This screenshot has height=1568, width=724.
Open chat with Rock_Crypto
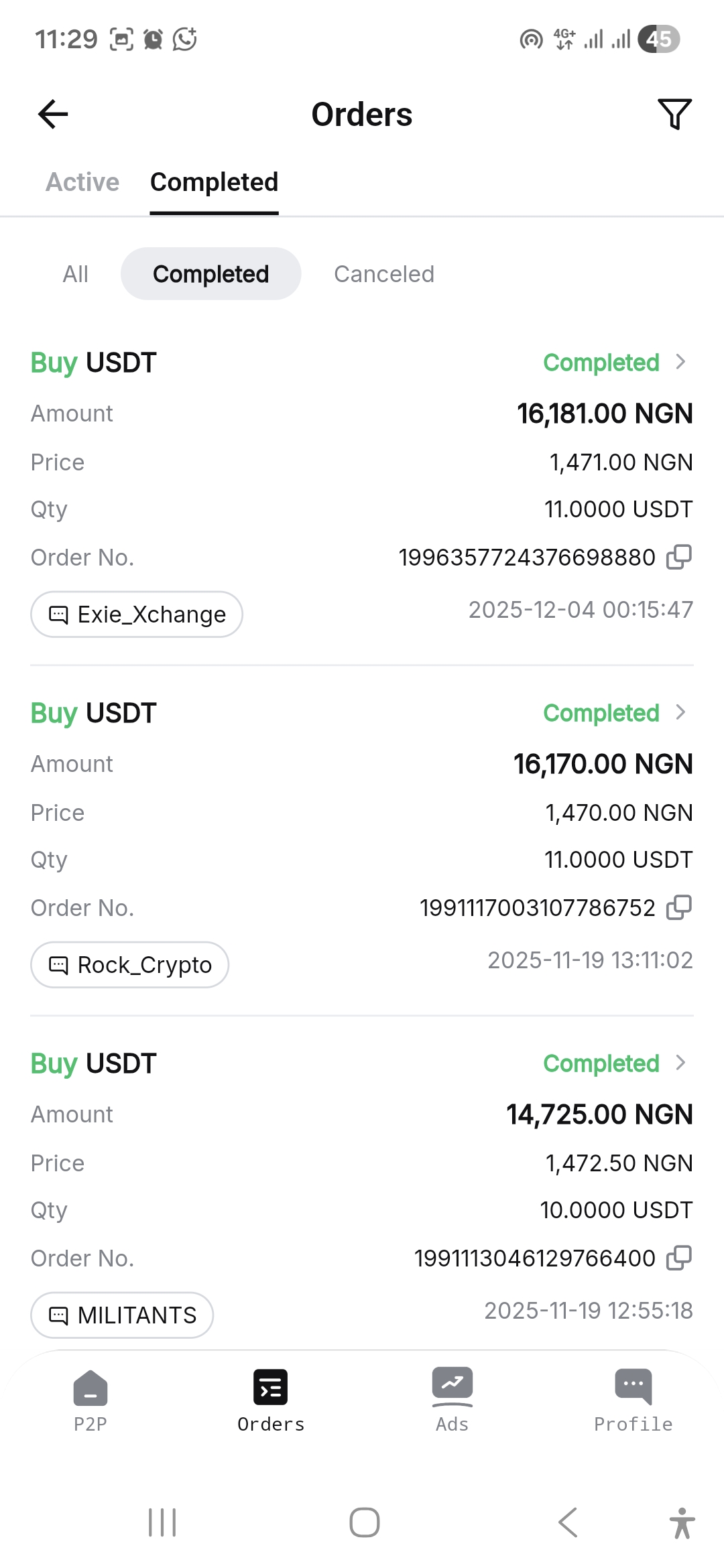coord(129,964)
